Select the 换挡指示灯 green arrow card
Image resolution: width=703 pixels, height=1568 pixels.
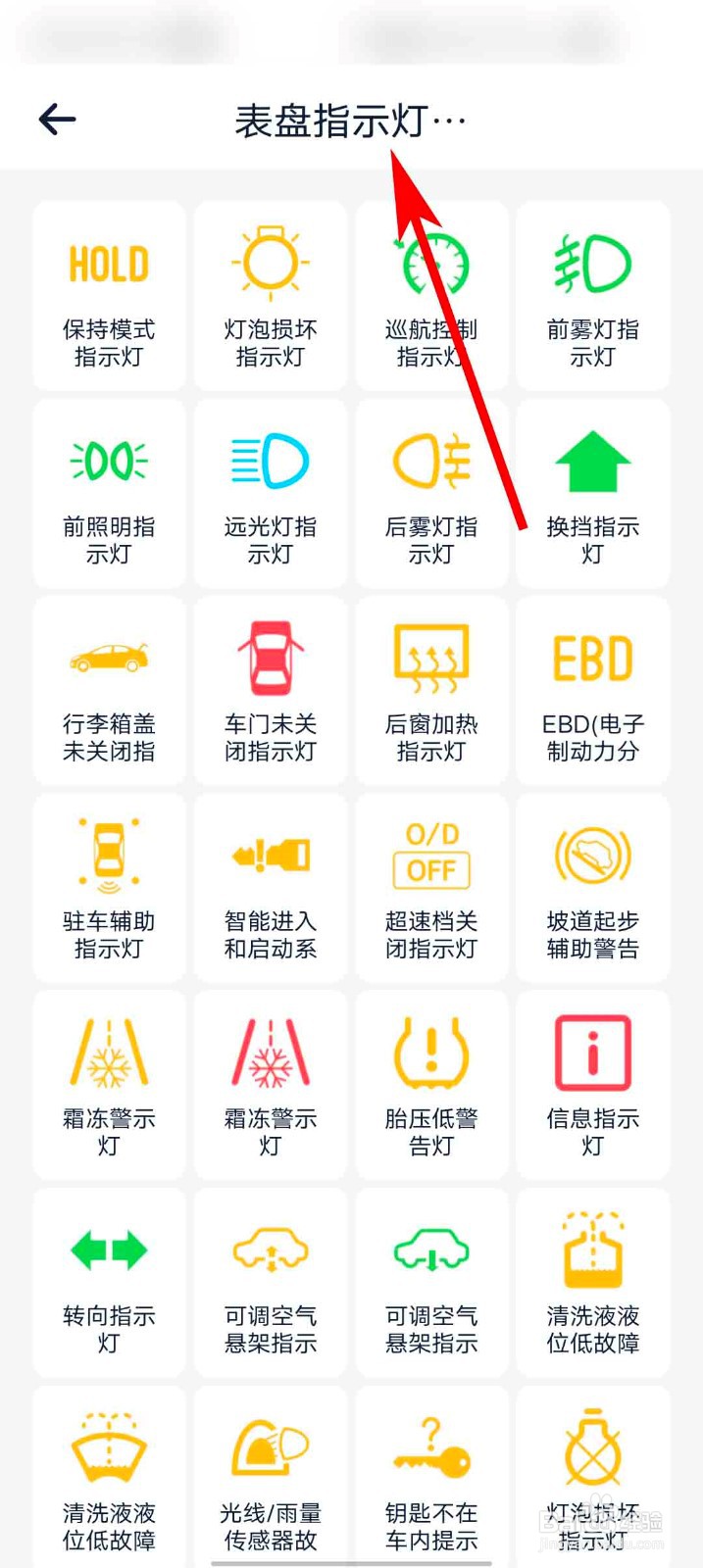(593, 493)
